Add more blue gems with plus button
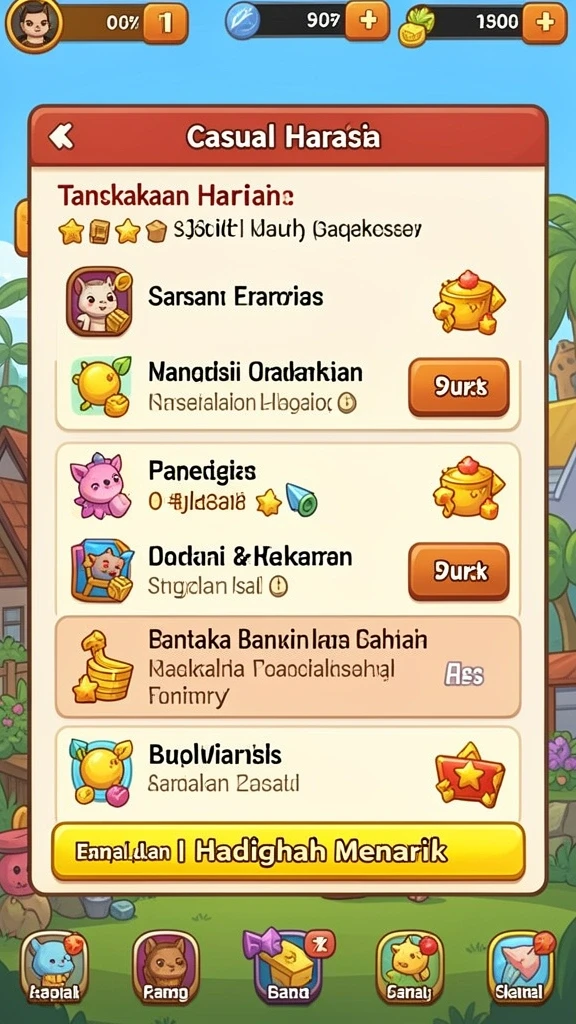Screen dimensions: 576x1024 tap(368, 21)
